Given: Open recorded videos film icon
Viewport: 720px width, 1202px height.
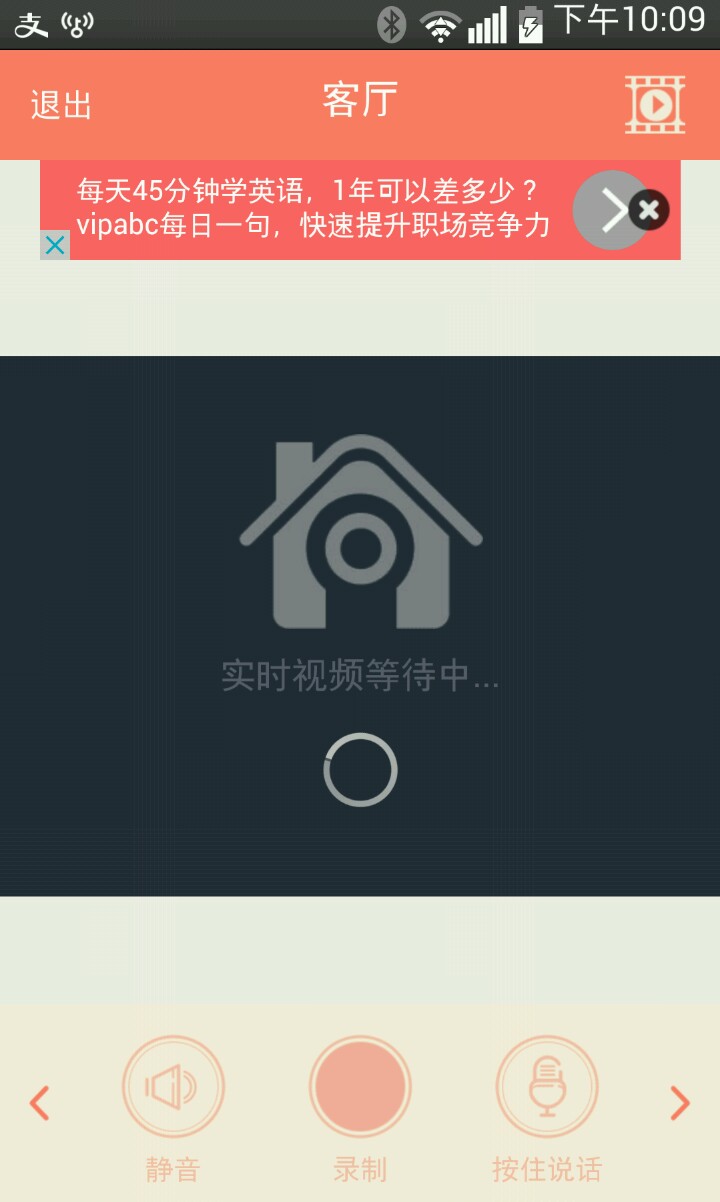Looking at the screenshot, I should (x=655, y=104).
